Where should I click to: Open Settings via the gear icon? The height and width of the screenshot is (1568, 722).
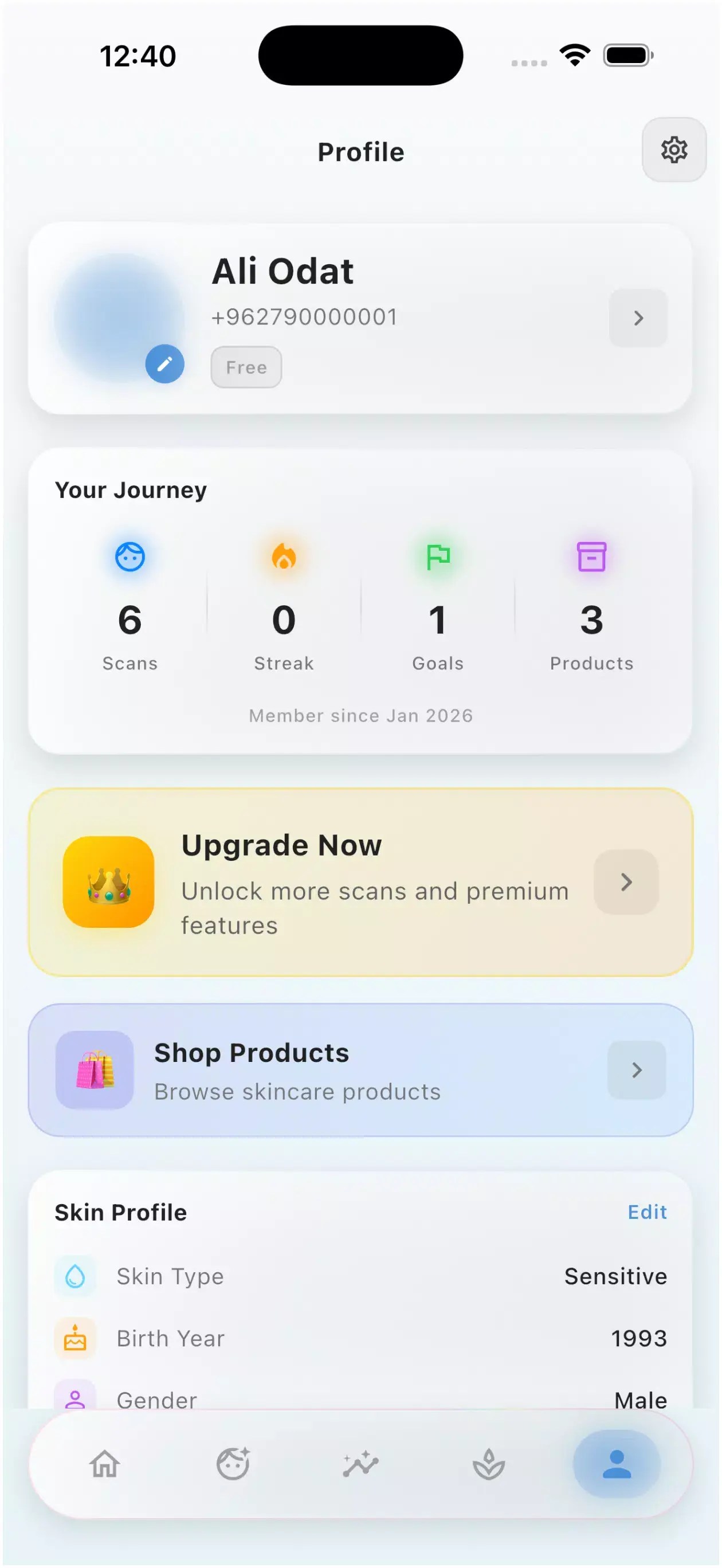tap(674, 150)
